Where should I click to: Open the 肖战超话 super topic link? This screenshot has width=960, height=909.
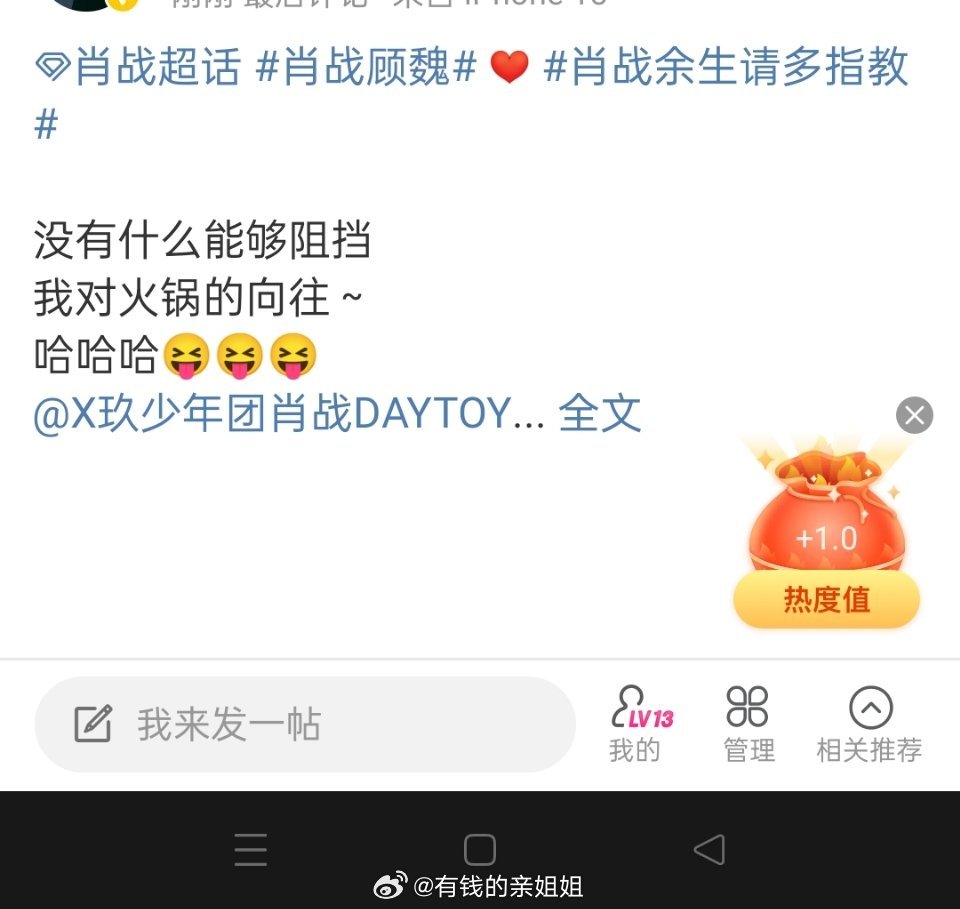pos(138,67)
